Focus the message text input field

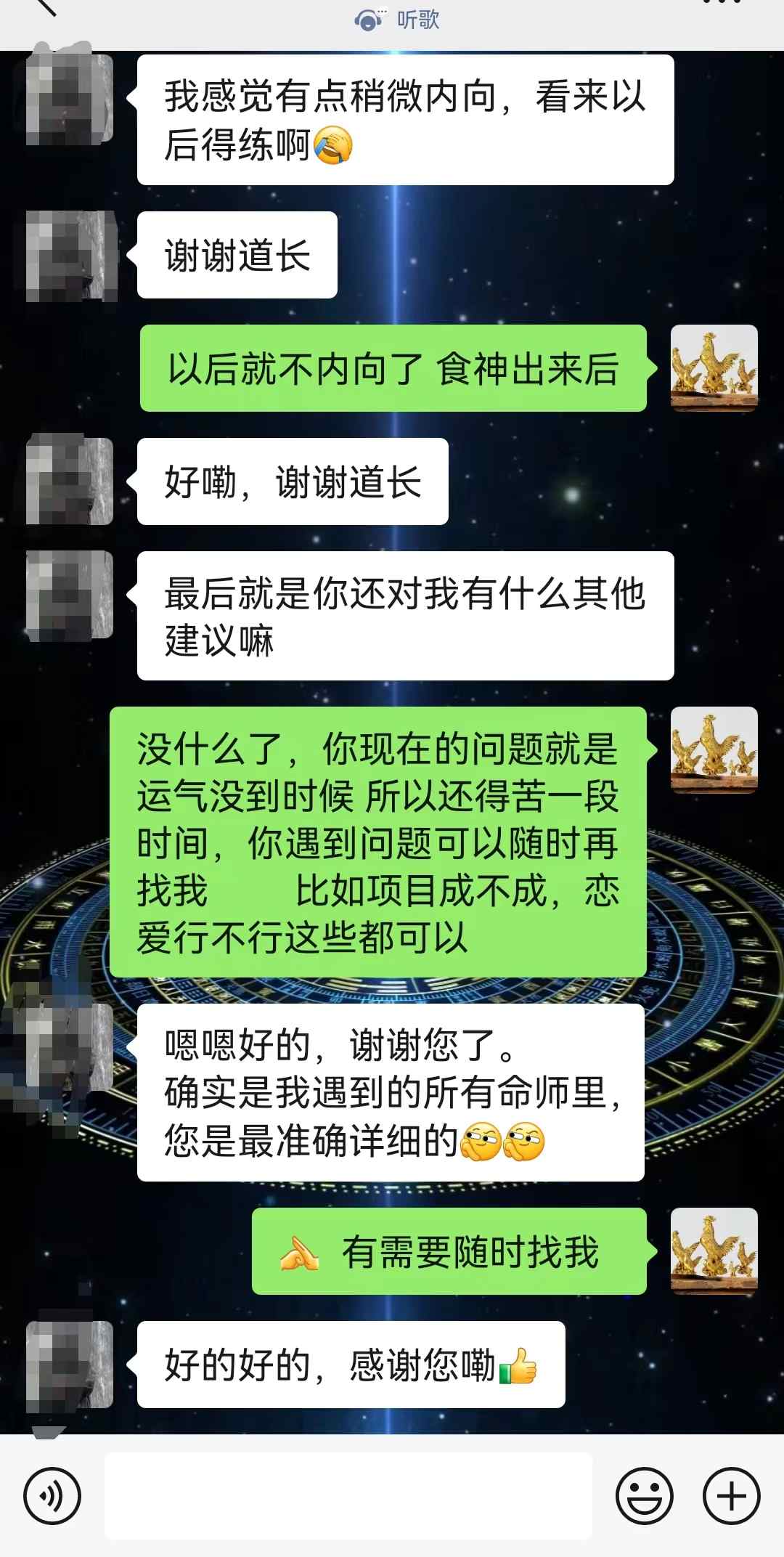click(x=348, y=1496)
